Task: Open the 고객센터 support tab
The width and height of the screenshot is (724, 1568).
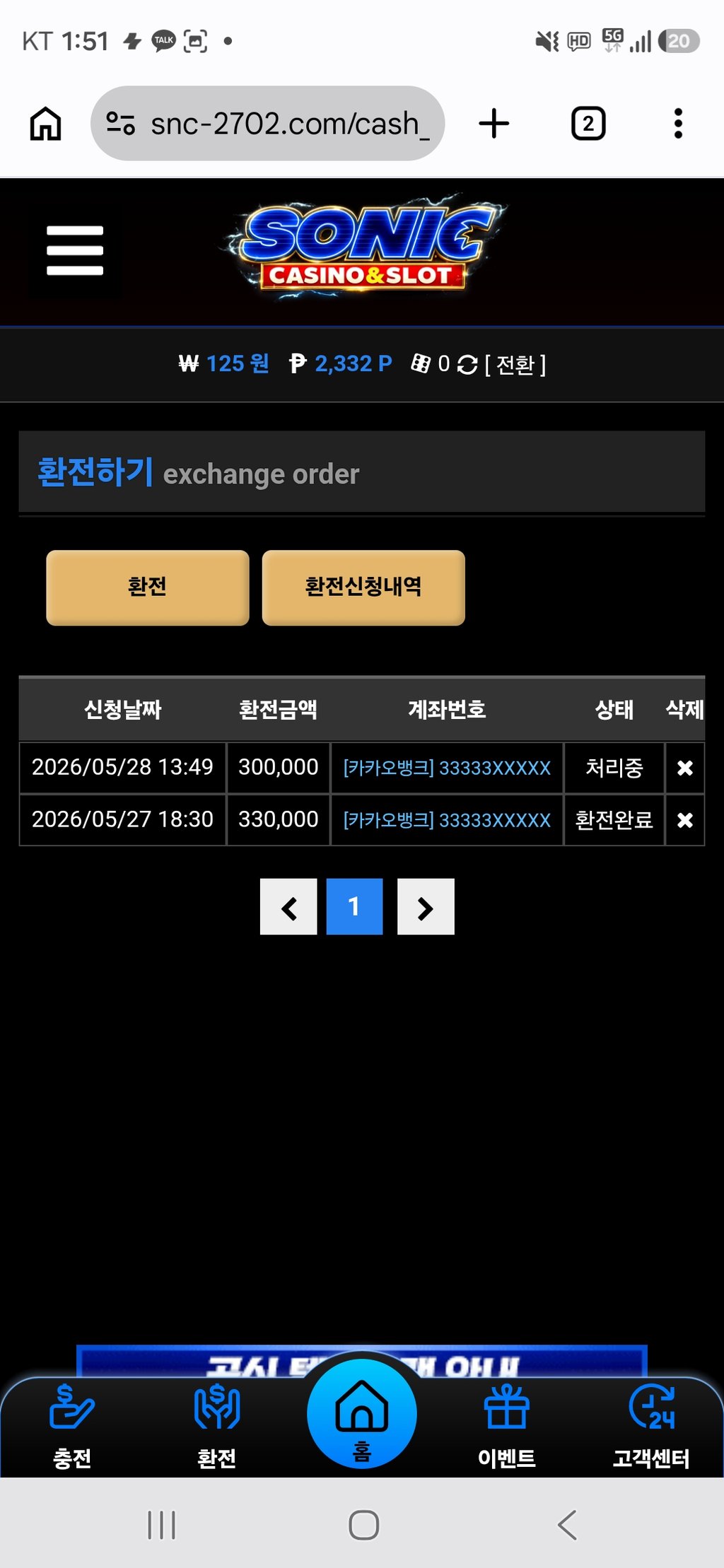Action: pyautogui.click(x=651, y=1428)
